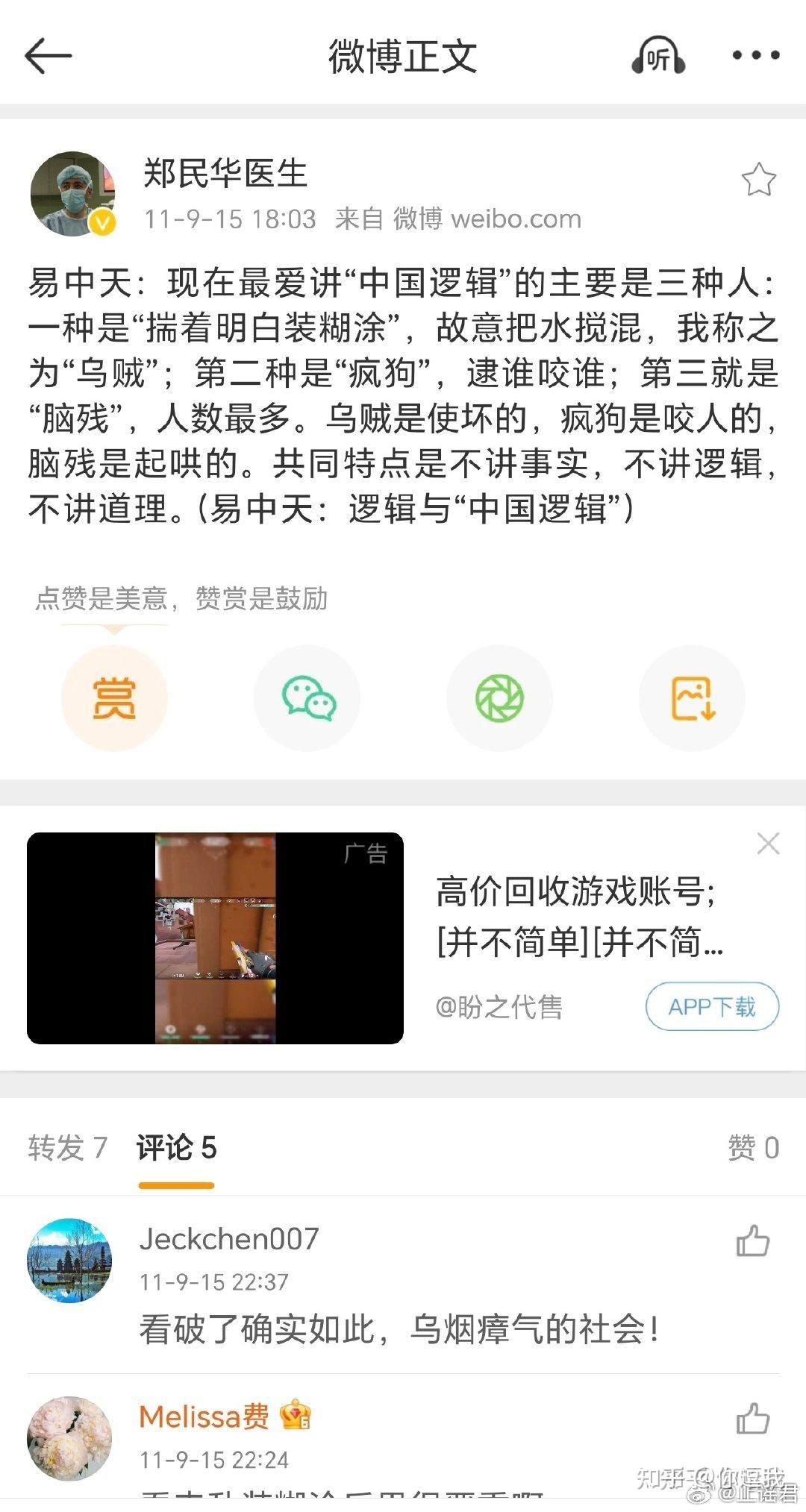
Task: Open Melissa费's profile name
Action: pyautogui.click(x=204, y=1416)
